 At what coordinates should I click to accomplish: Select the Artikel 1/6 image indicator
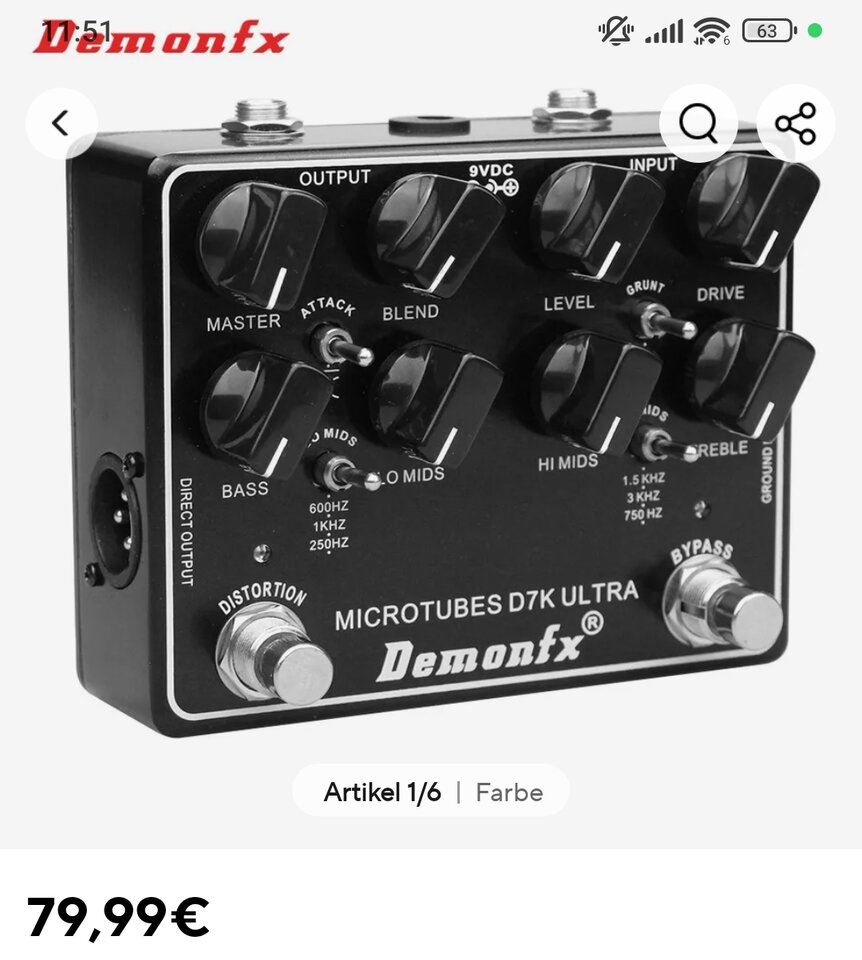382,792
